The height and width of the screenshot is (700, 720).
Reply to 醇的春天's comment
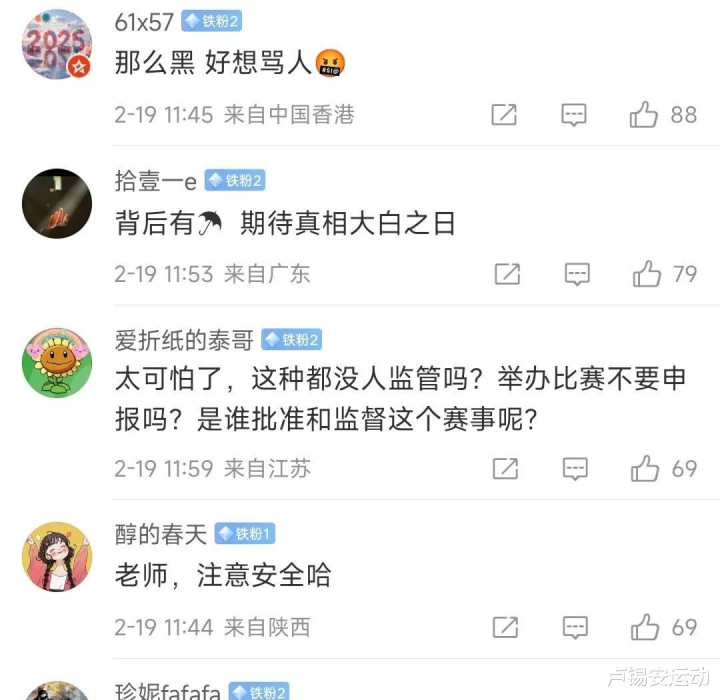(x=575, y=628)
